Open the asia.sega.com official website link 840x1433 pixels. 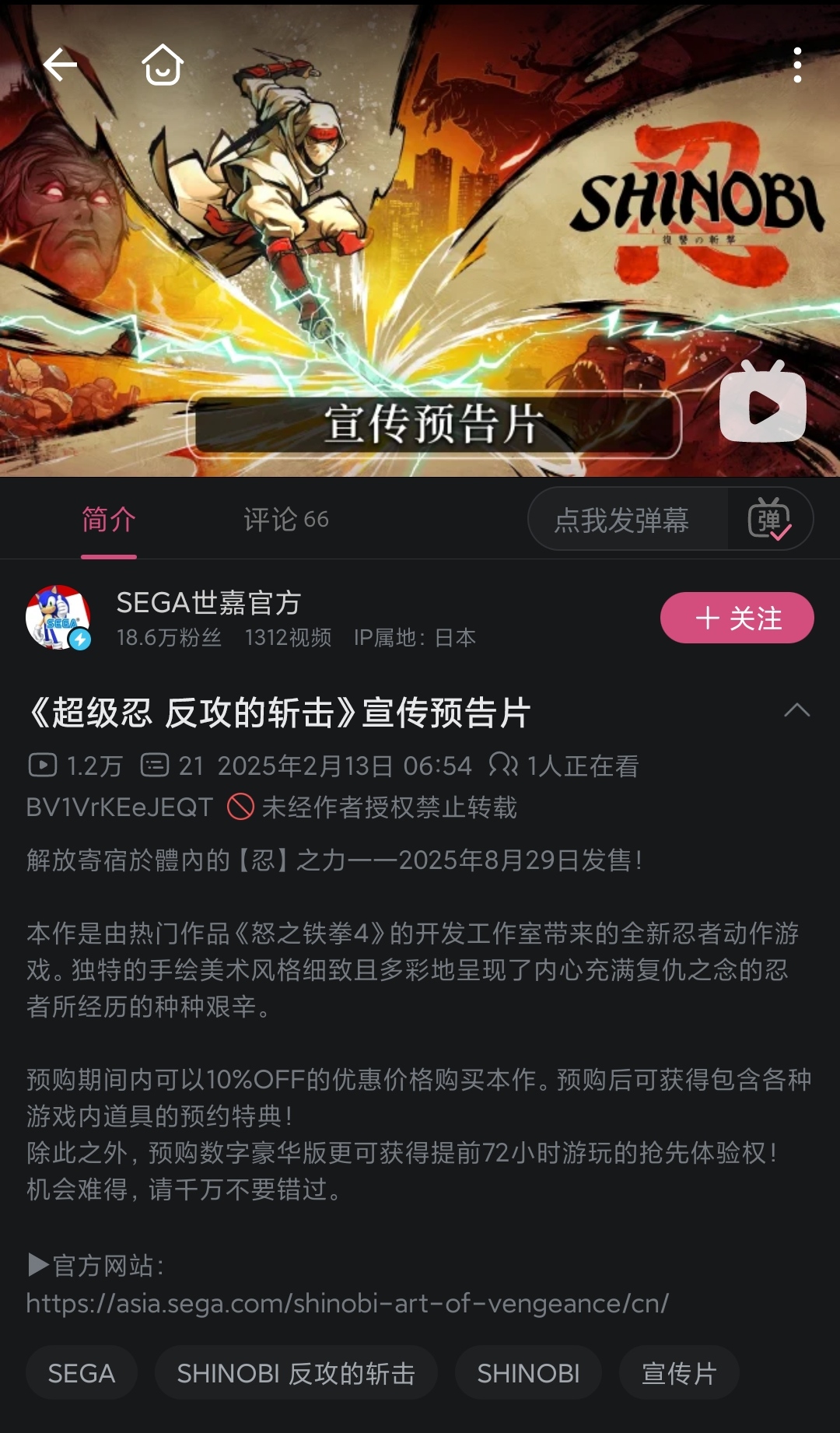pos(347,1303)
